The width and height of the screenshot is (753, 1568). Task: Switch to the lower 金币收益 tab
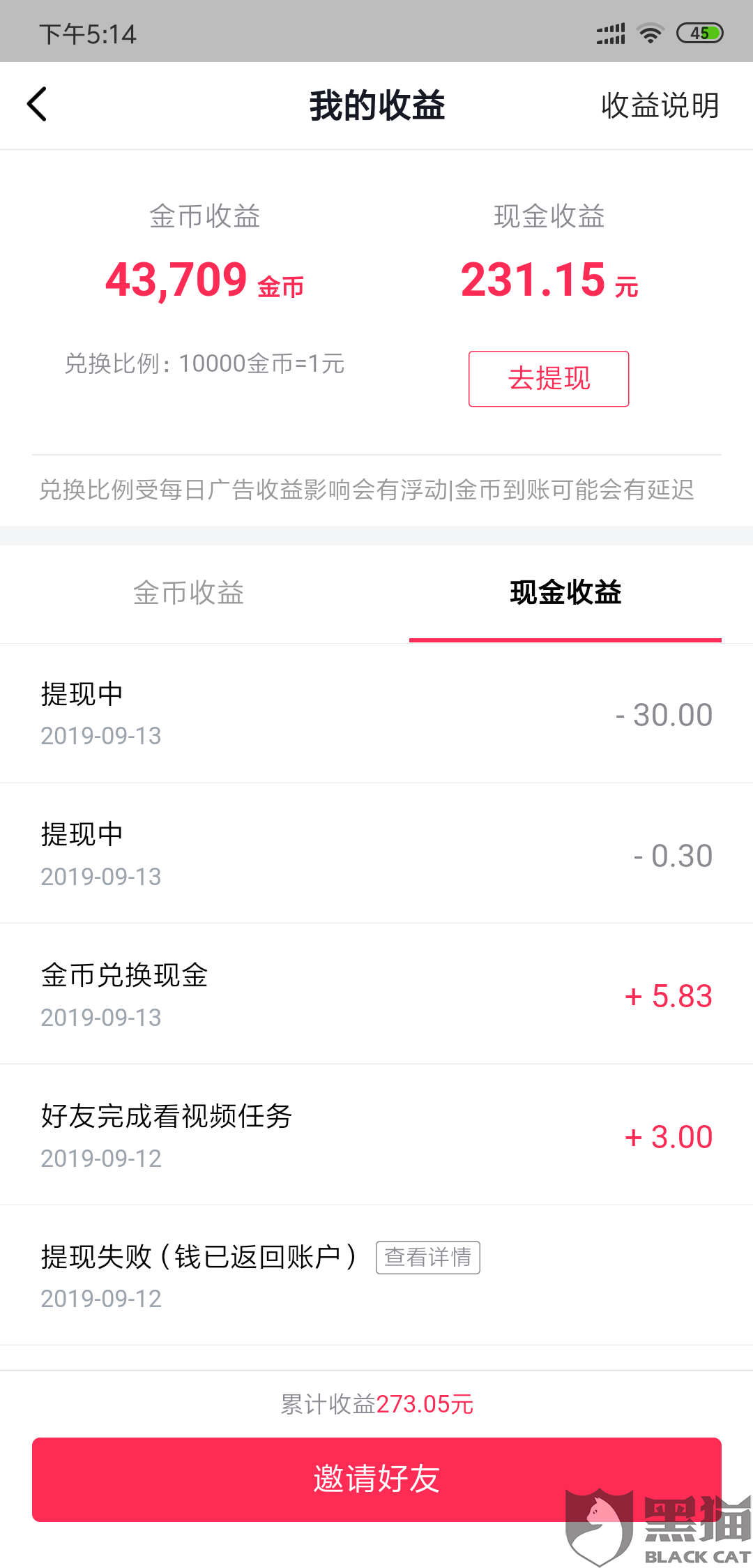(189, 593)
